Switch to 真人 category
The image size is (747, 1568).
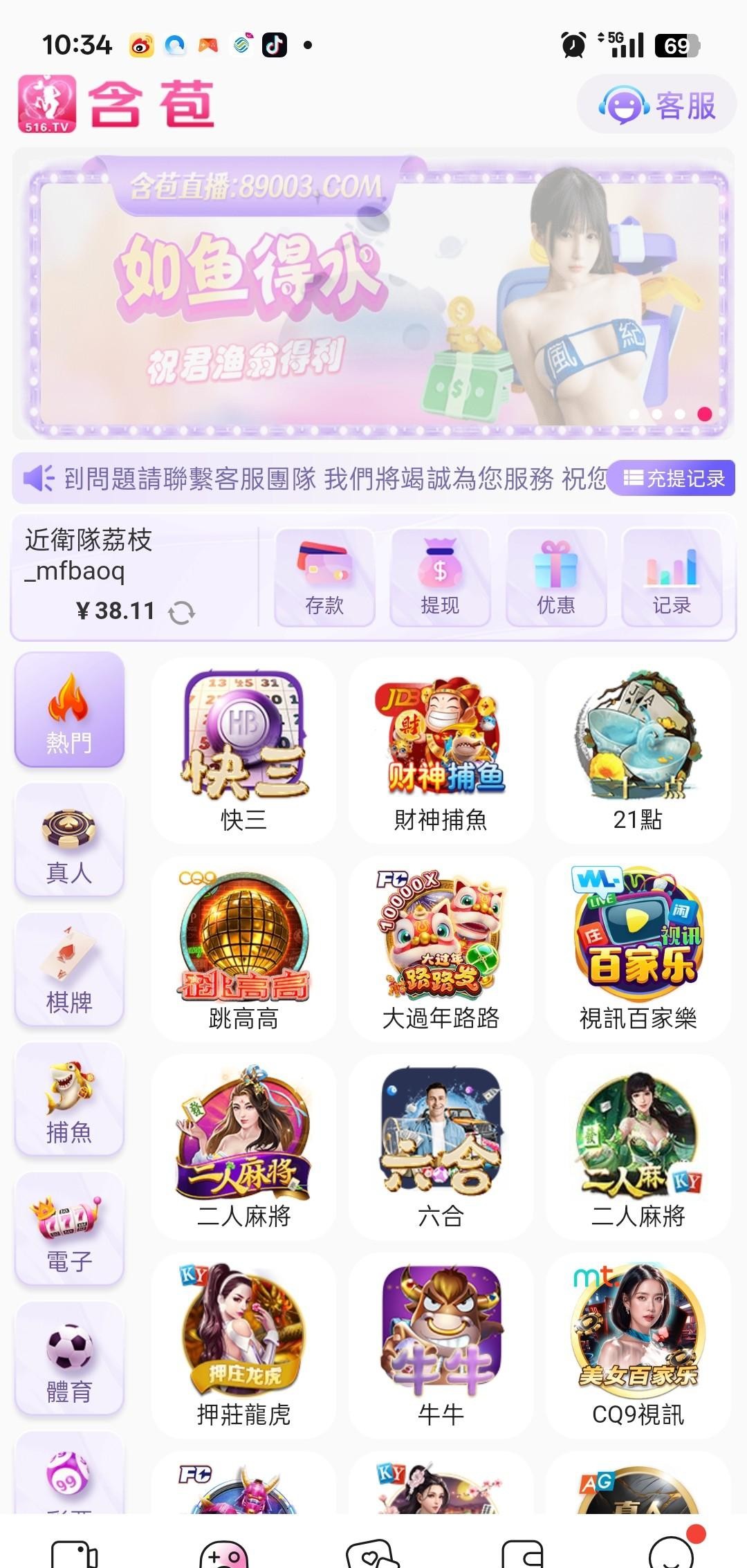click(69, 840)
